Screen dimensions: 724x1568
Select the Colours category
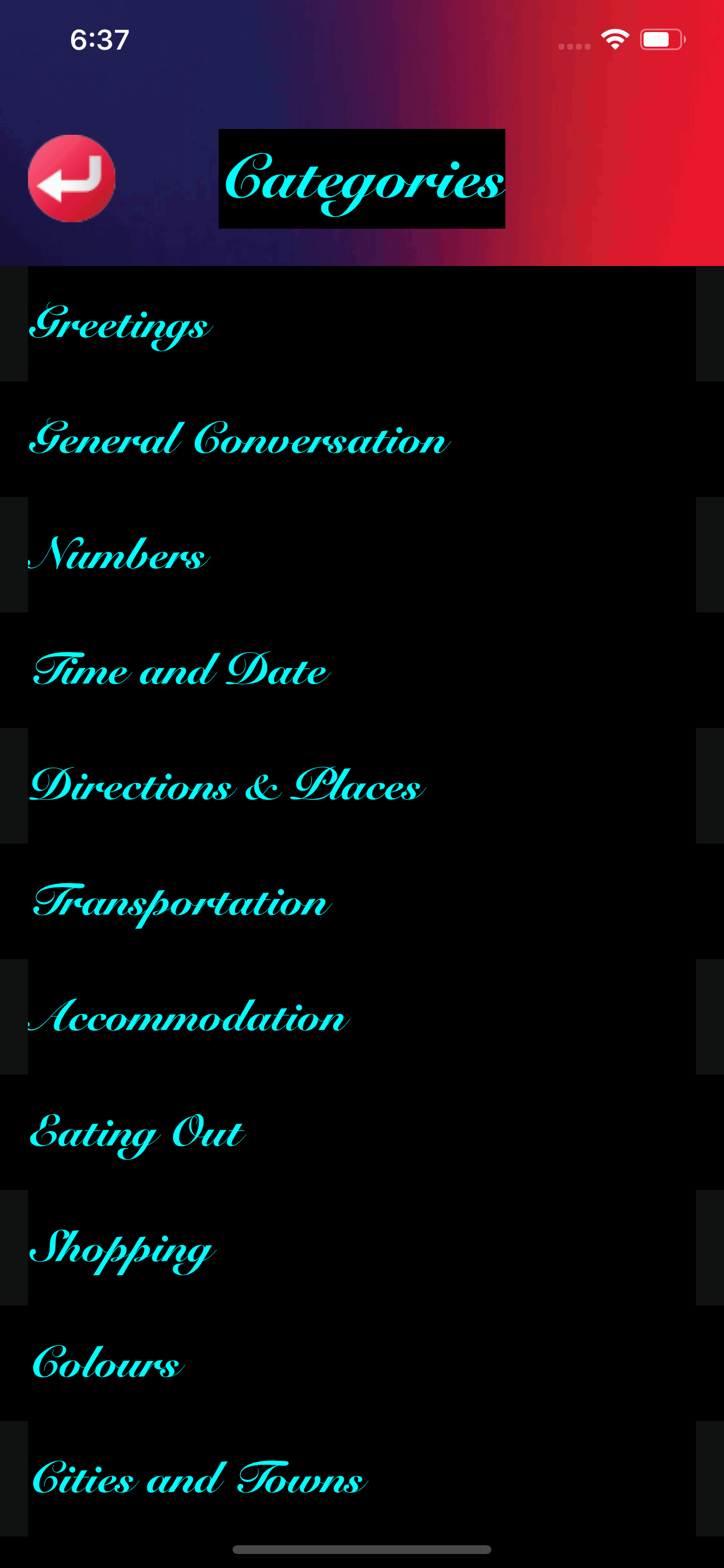[x=108, y=1363]
